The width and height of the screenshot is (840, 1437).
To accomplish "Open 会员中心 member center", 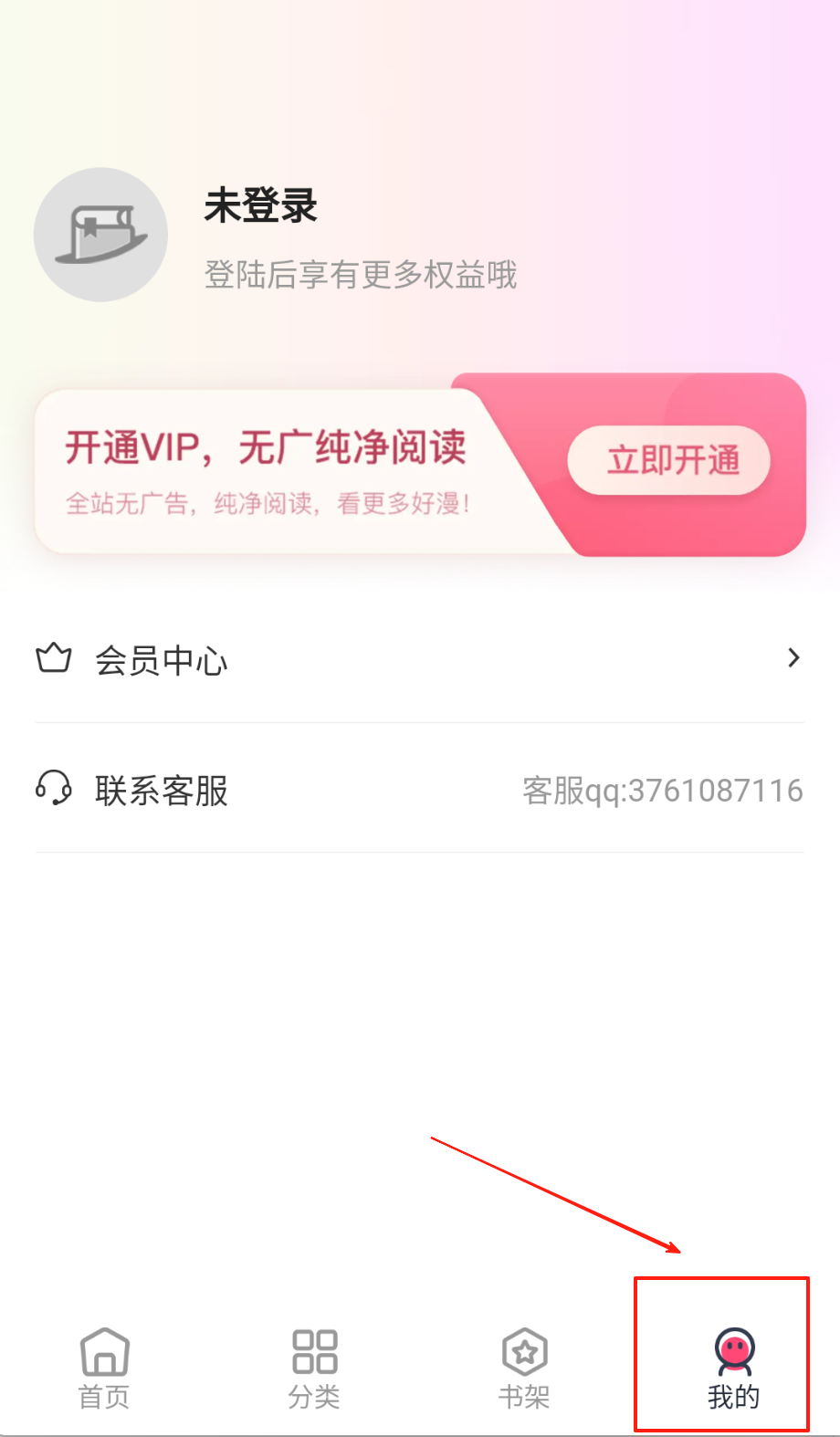I will 419,659.
